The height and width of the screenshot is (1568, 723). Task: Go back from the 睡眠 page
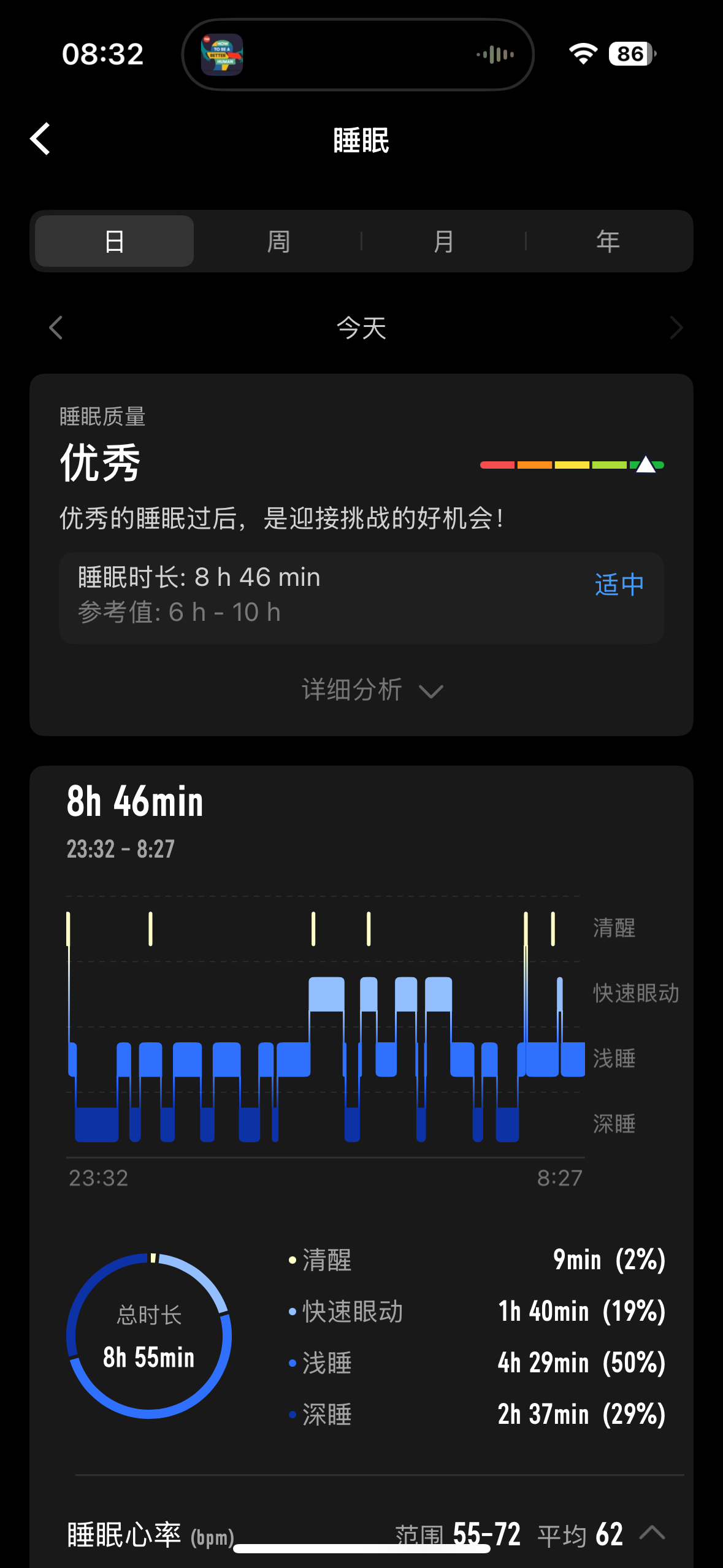click(40, 139)
